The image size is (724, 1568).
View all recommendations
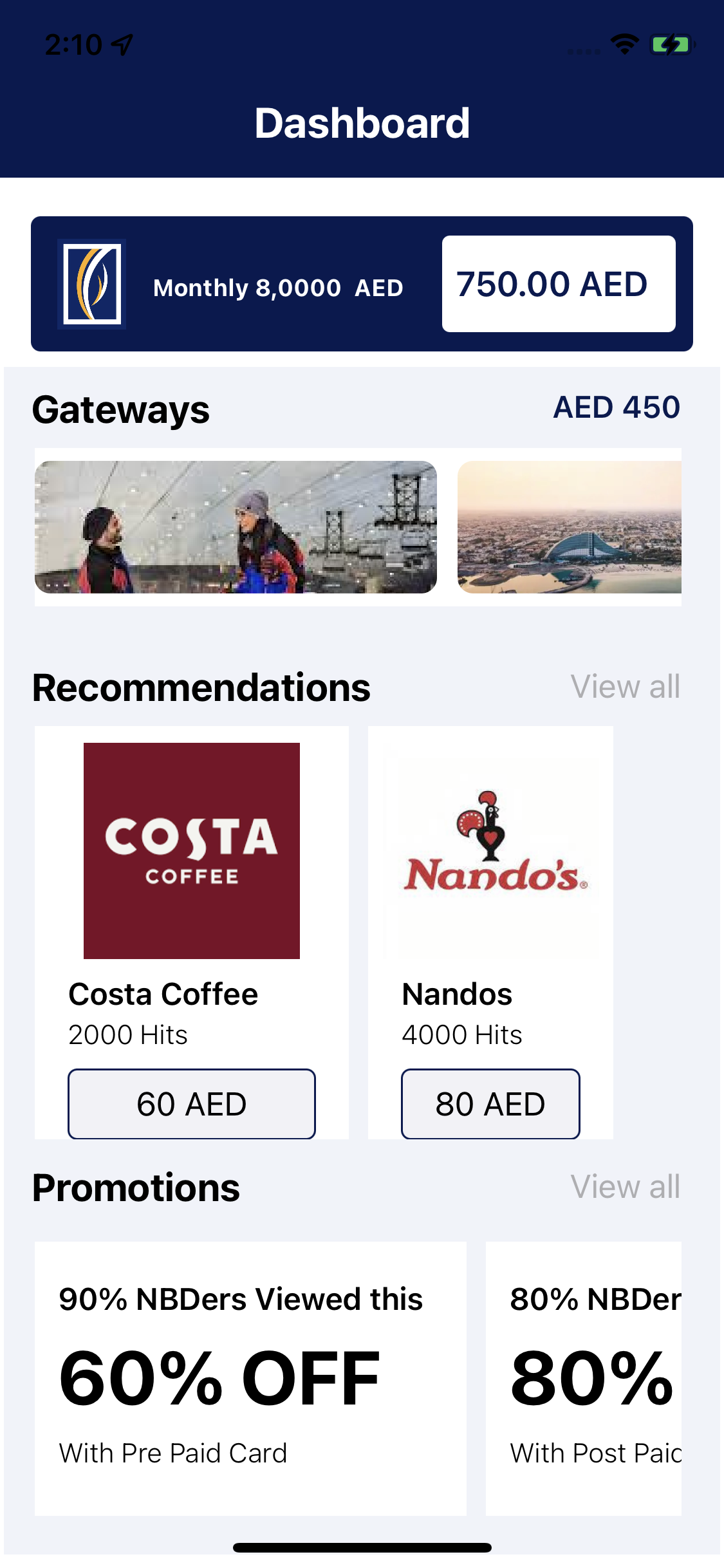625,687
